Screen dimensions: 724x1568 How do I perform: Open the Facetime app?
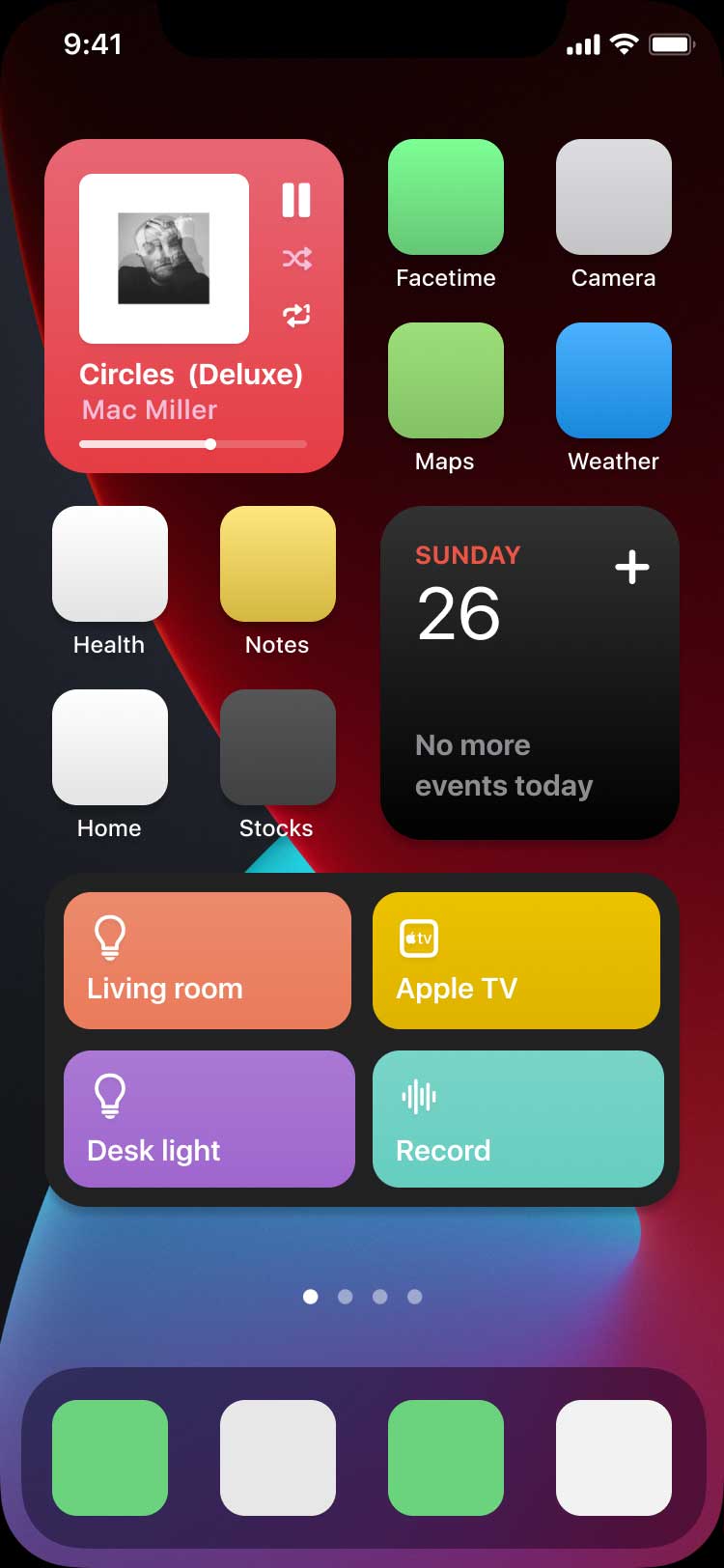point(446,198)
